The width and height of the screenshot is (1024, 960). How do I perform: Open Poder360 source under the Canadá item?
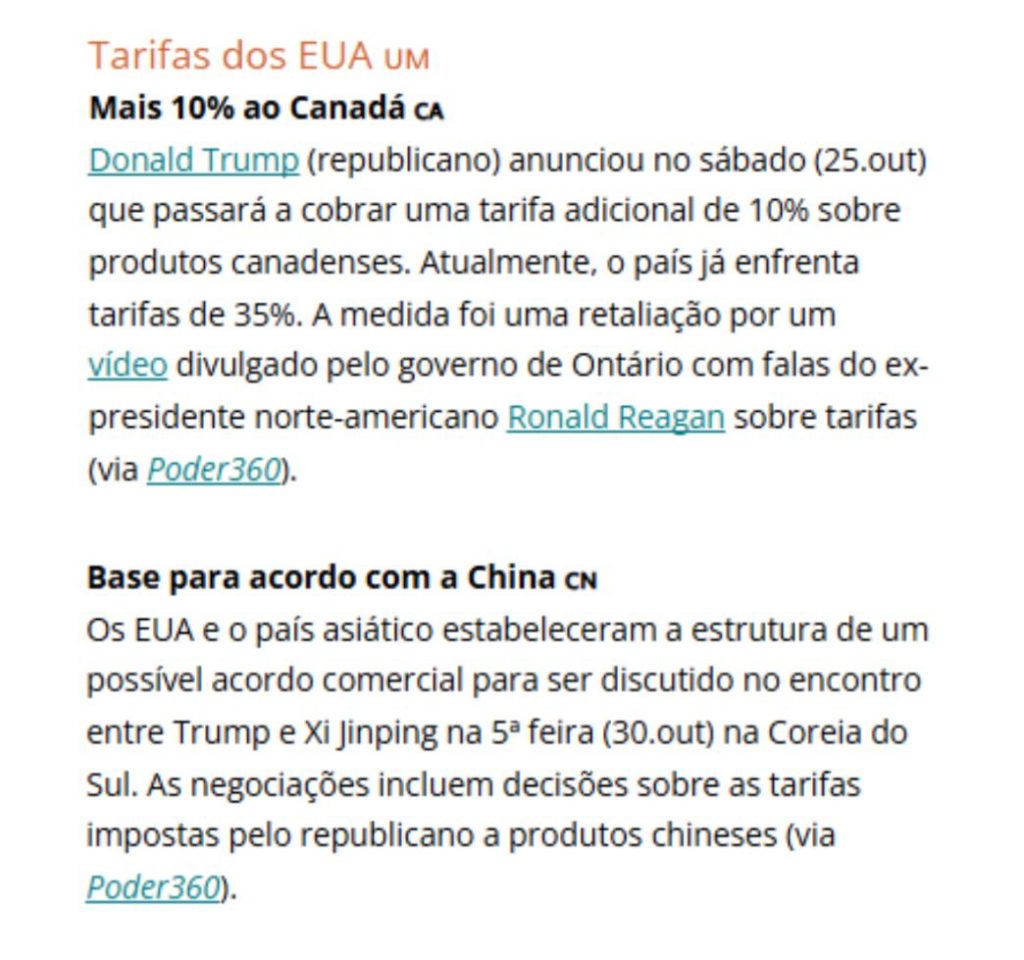pyautogui.click(x=213, y=469)
